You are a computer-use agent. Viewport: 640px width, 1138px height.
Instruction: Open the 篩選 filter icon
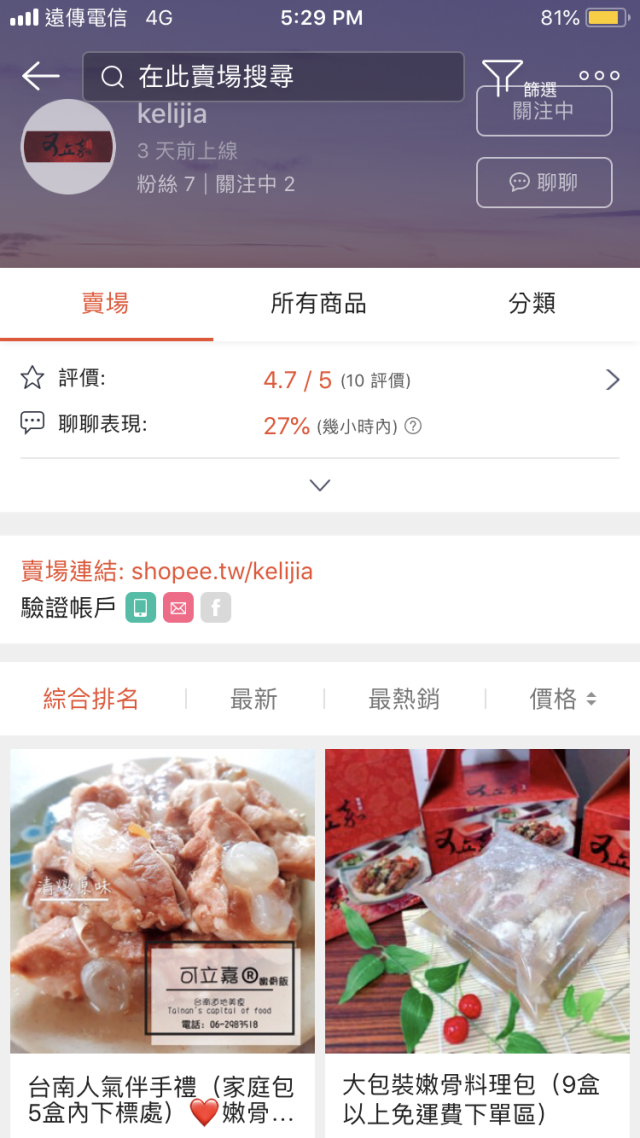coord(503,74)
